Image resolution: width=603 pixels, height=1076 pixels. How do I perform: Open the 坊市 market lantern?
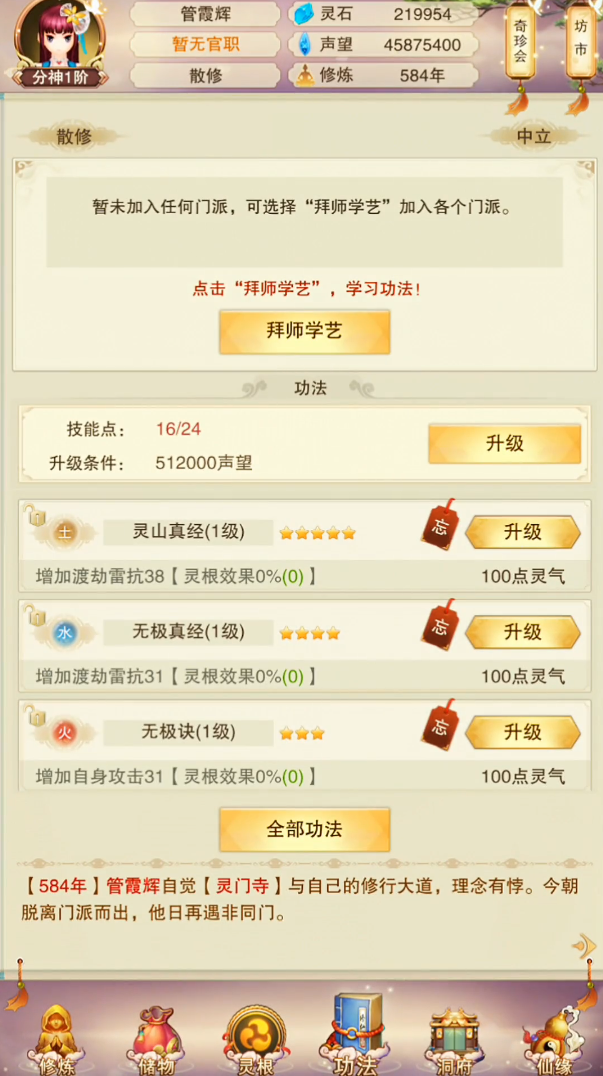[x=580, y=42]
